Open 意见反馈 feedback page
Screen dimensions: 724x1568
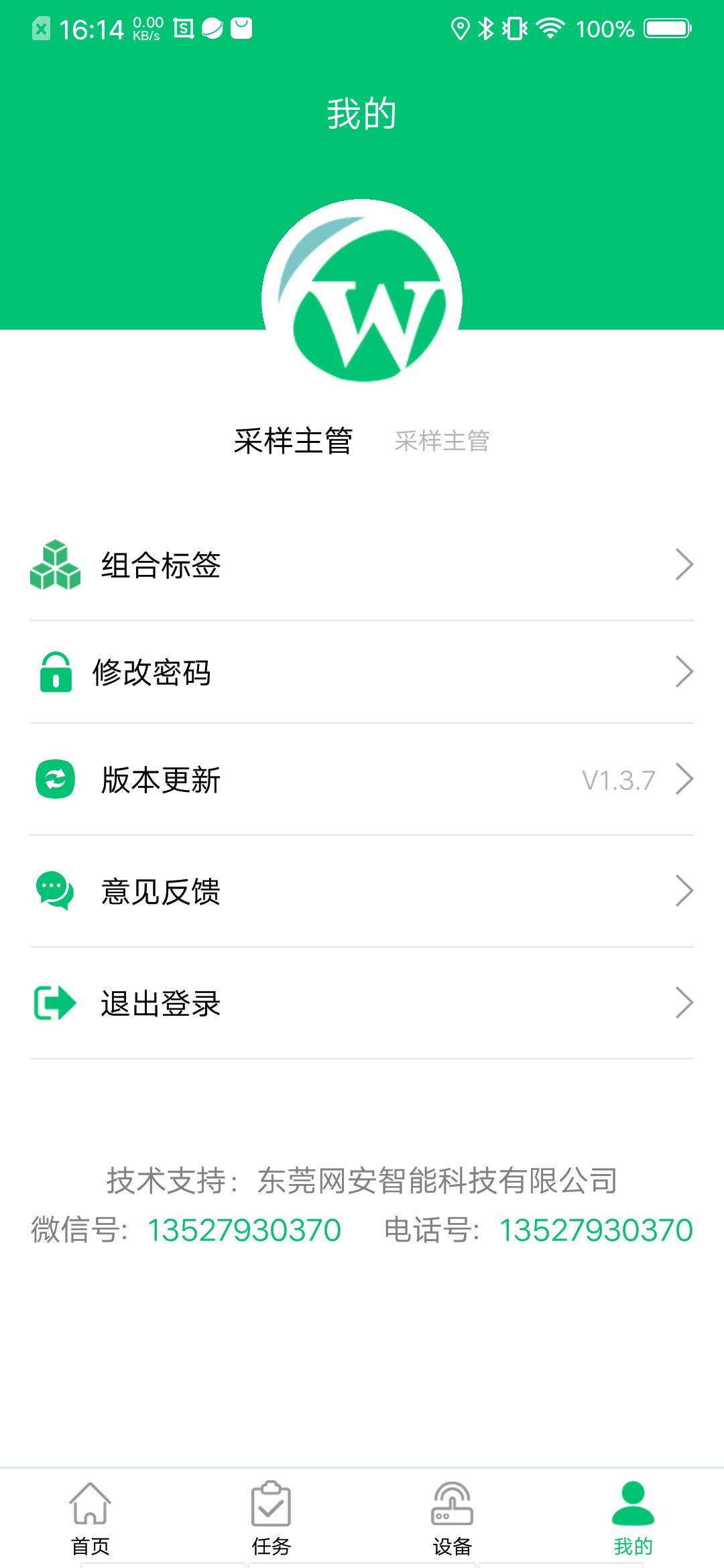pos(362,892)
